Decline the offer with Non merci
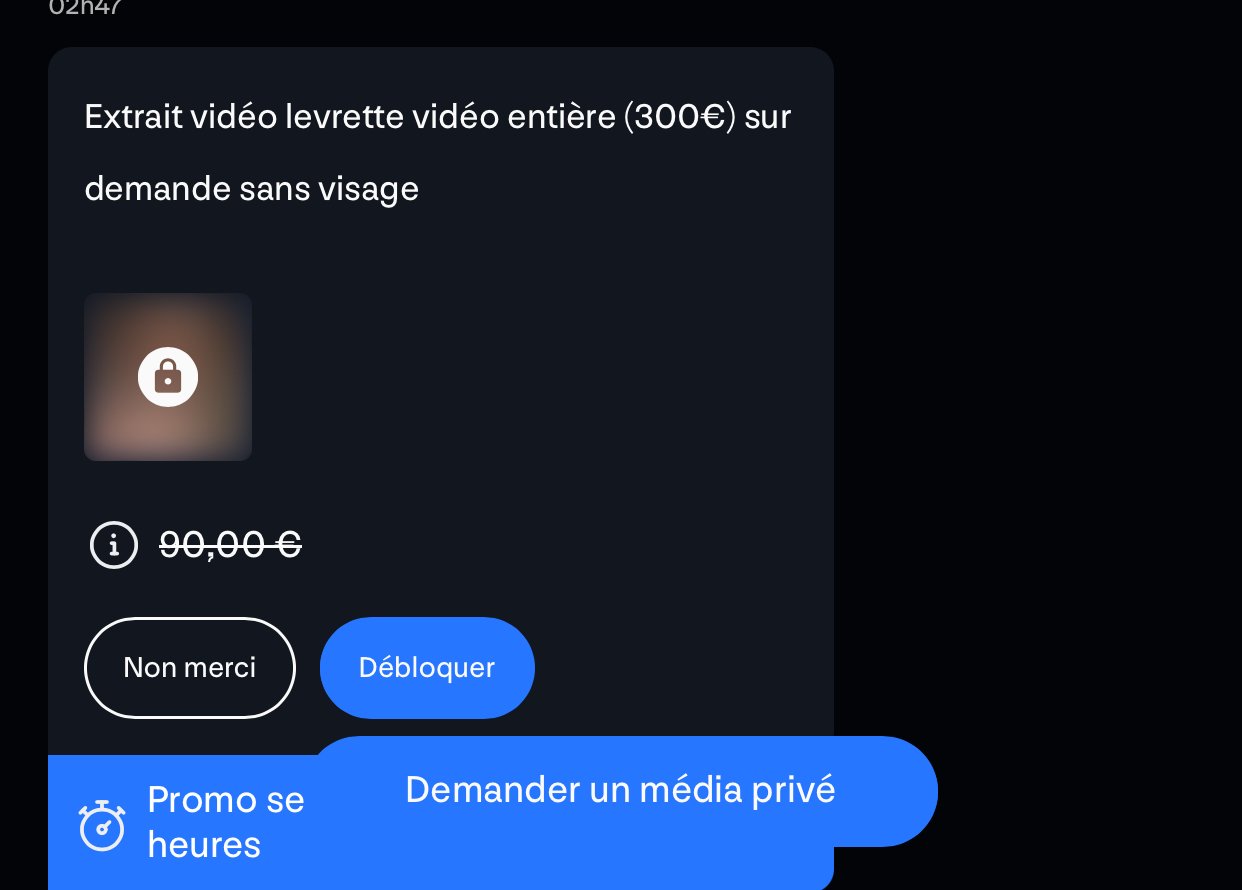Screen dimensions: 1242x890 click(x=190, y=668)
